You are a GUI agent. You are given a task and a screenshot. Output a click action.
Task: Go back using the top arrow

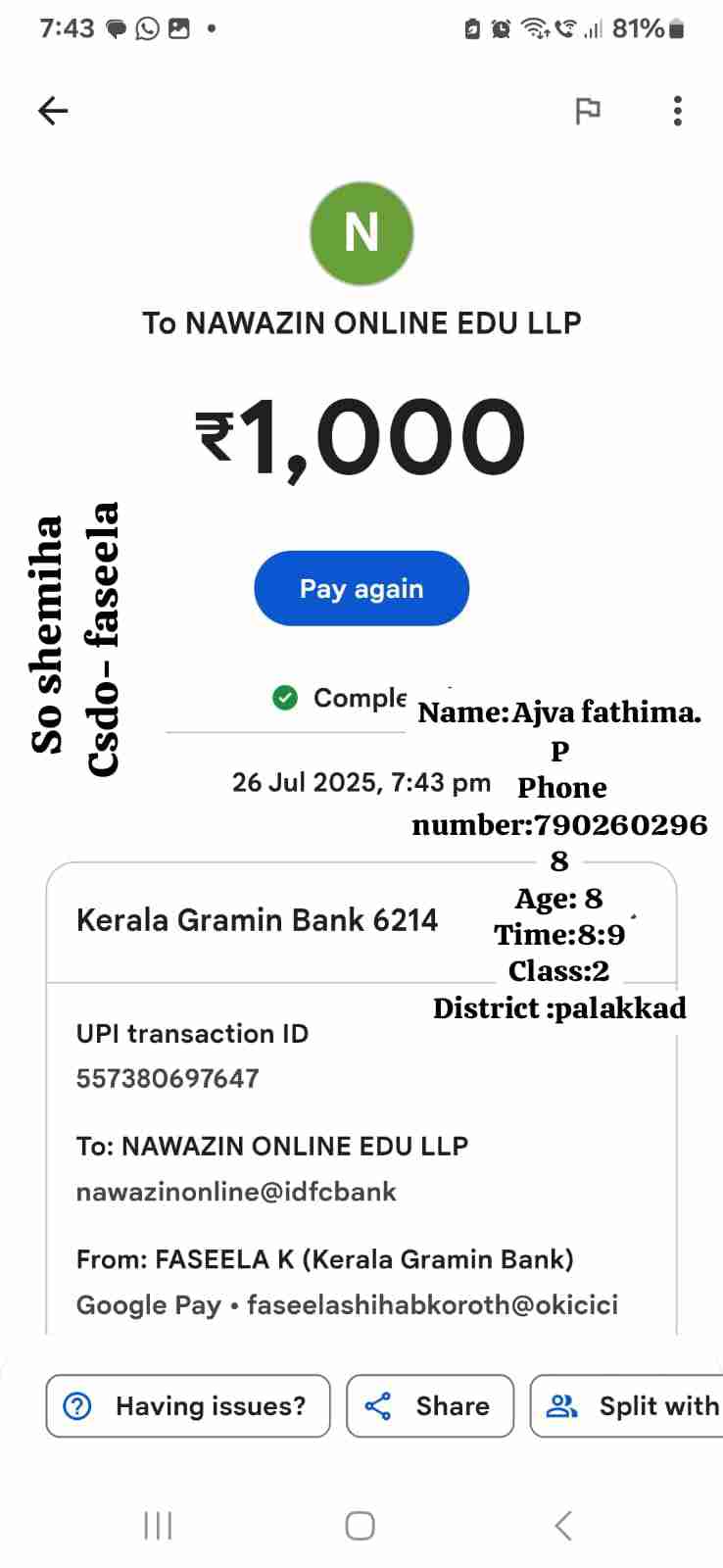[x=53, y=111]
